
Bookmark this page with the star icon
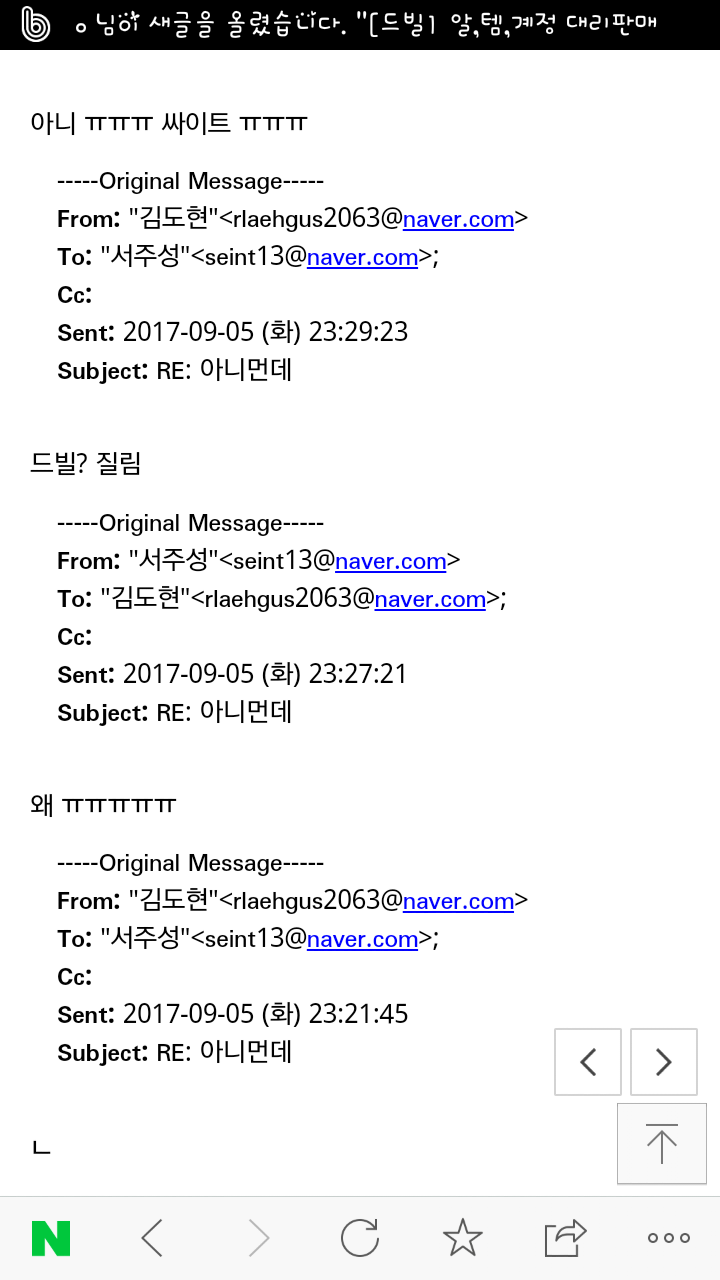[462, 1238]
